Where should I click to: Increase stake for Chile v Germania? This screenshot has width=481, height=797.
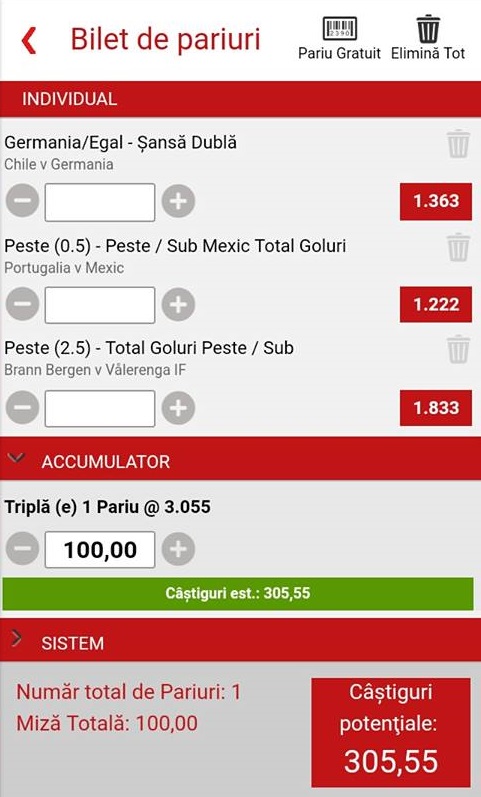point(178,201)
